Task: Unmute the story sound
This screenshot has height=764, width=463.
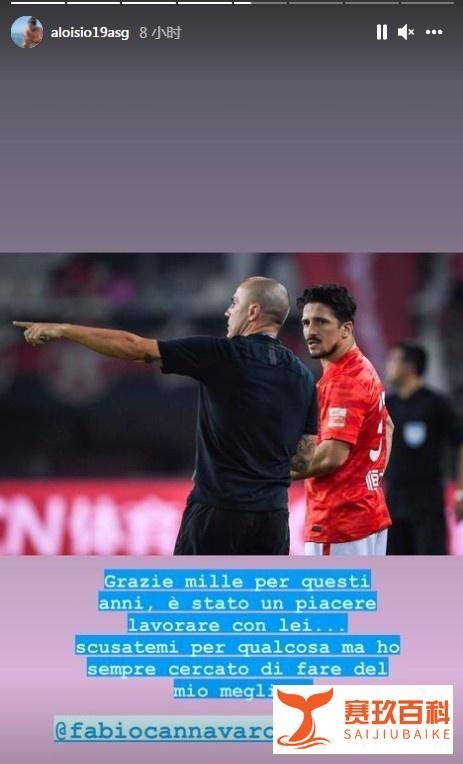Action: pyautogui.click(x=405, y=33)
